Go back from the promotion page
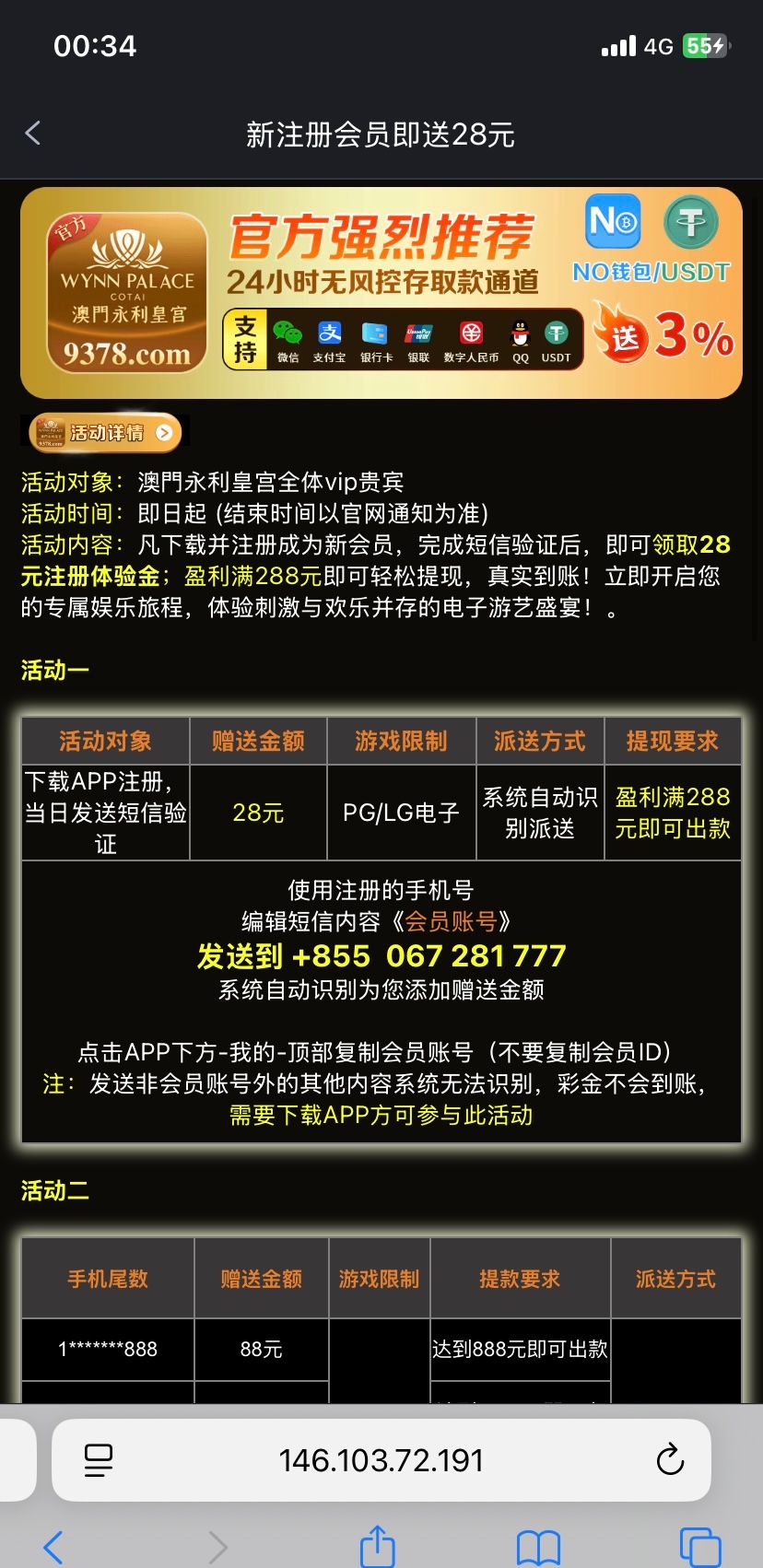This screenshot has width=763, height=1568. point(33,134)
